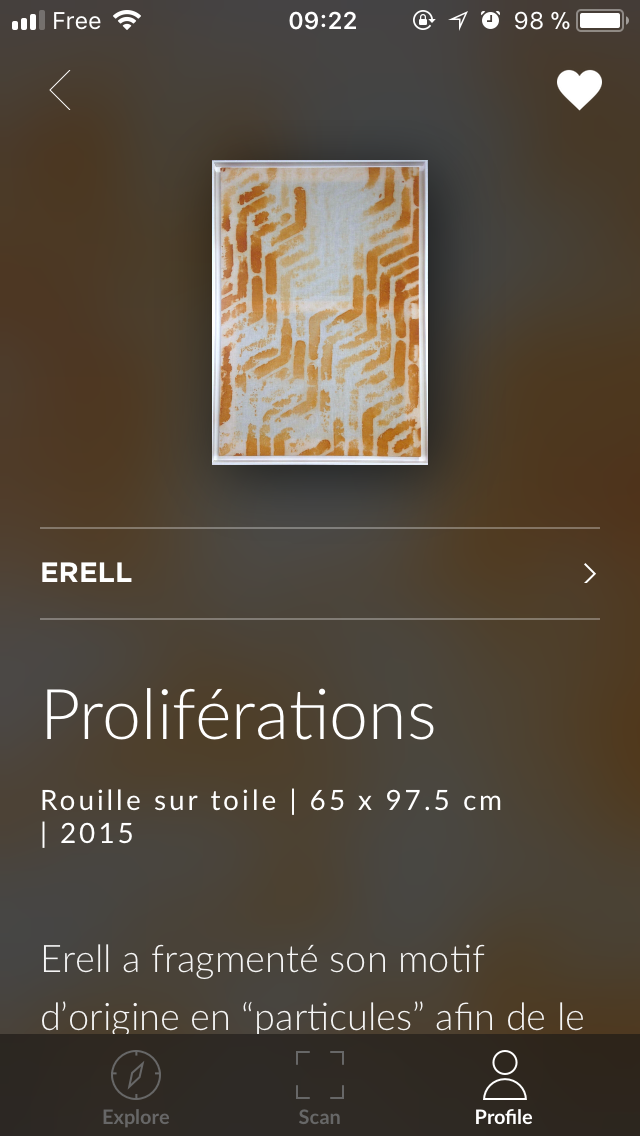Go back with the top-left arrow
640x1136 pixels.
[x=60, y=91]
